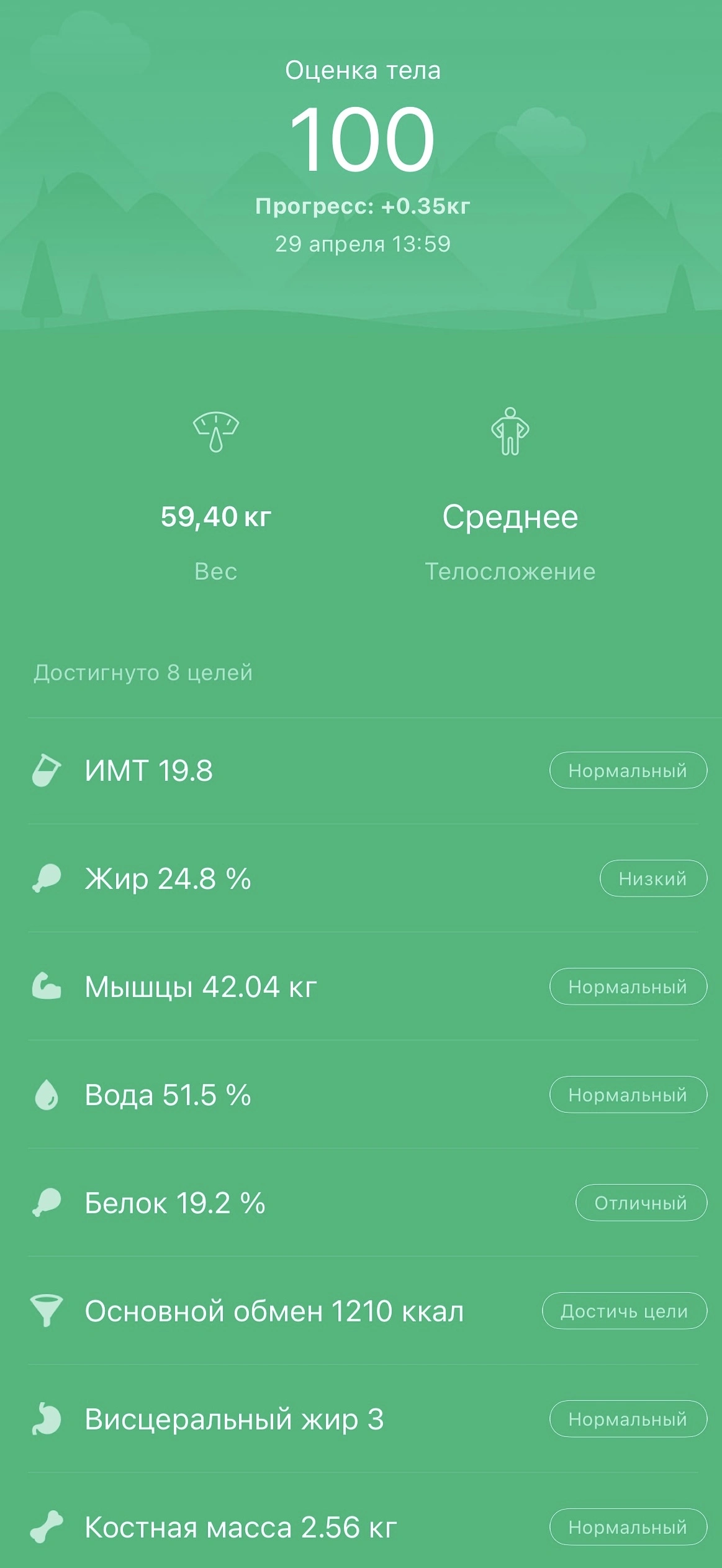Open Висцеральный жир 3 details

pos(234,1419)
